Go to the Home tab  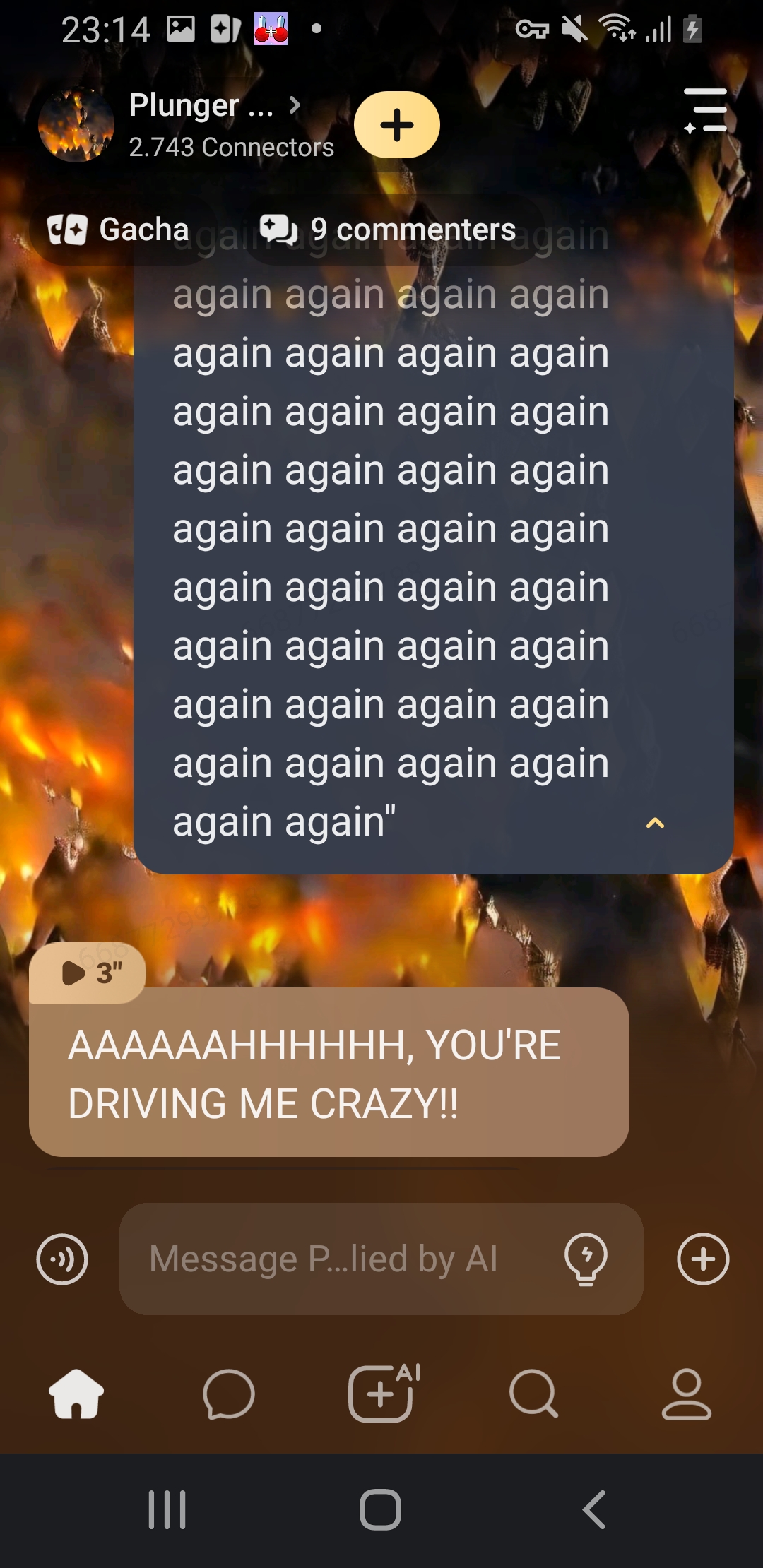[76, 1394]
